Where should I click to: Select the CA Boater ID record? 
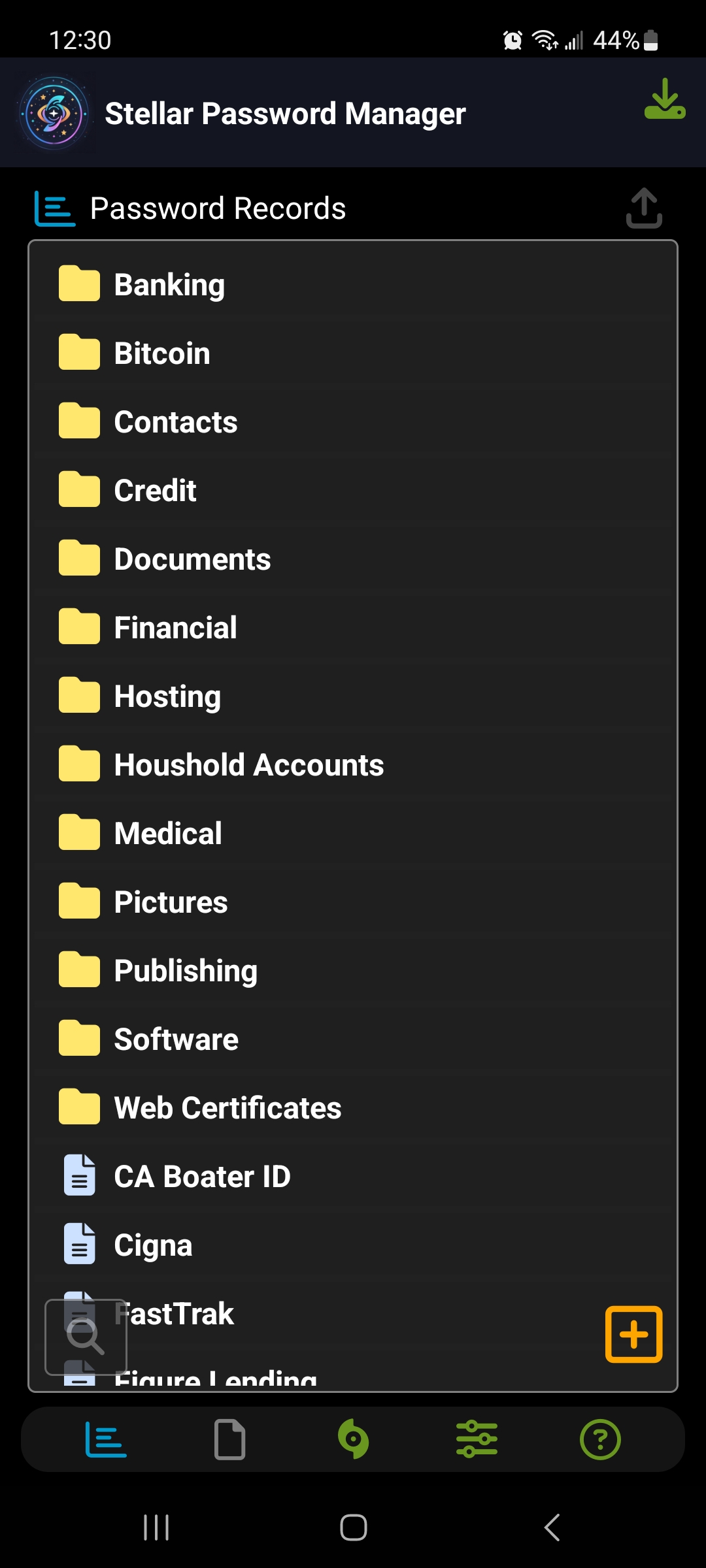(x=202, y=1176)
